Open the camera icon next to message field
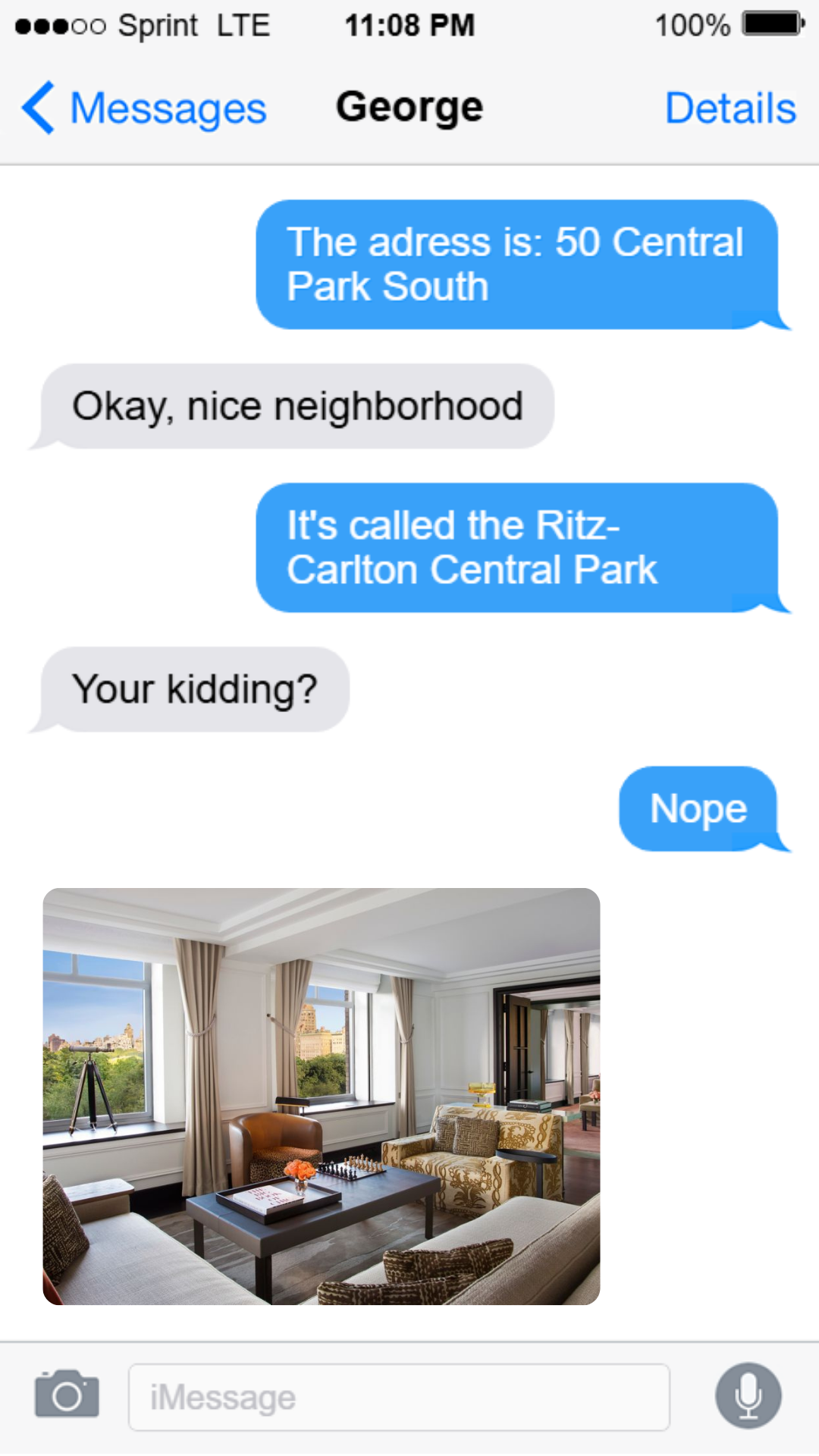Image resolution: width=819 pixels, height=1456 pixels. pos(67,1395)
